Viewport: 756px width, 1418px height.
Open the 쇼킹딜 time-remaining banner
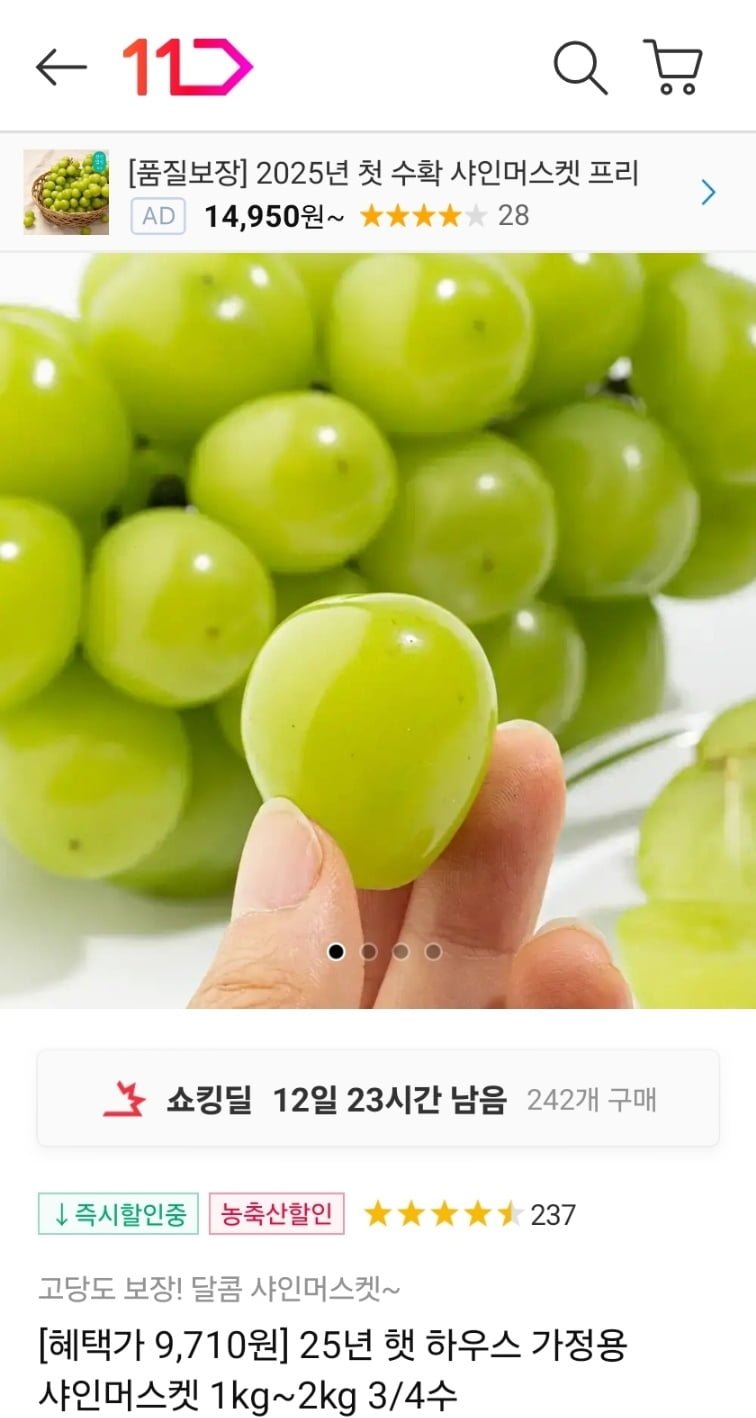pyautogui.click(x=378, y=1099)
